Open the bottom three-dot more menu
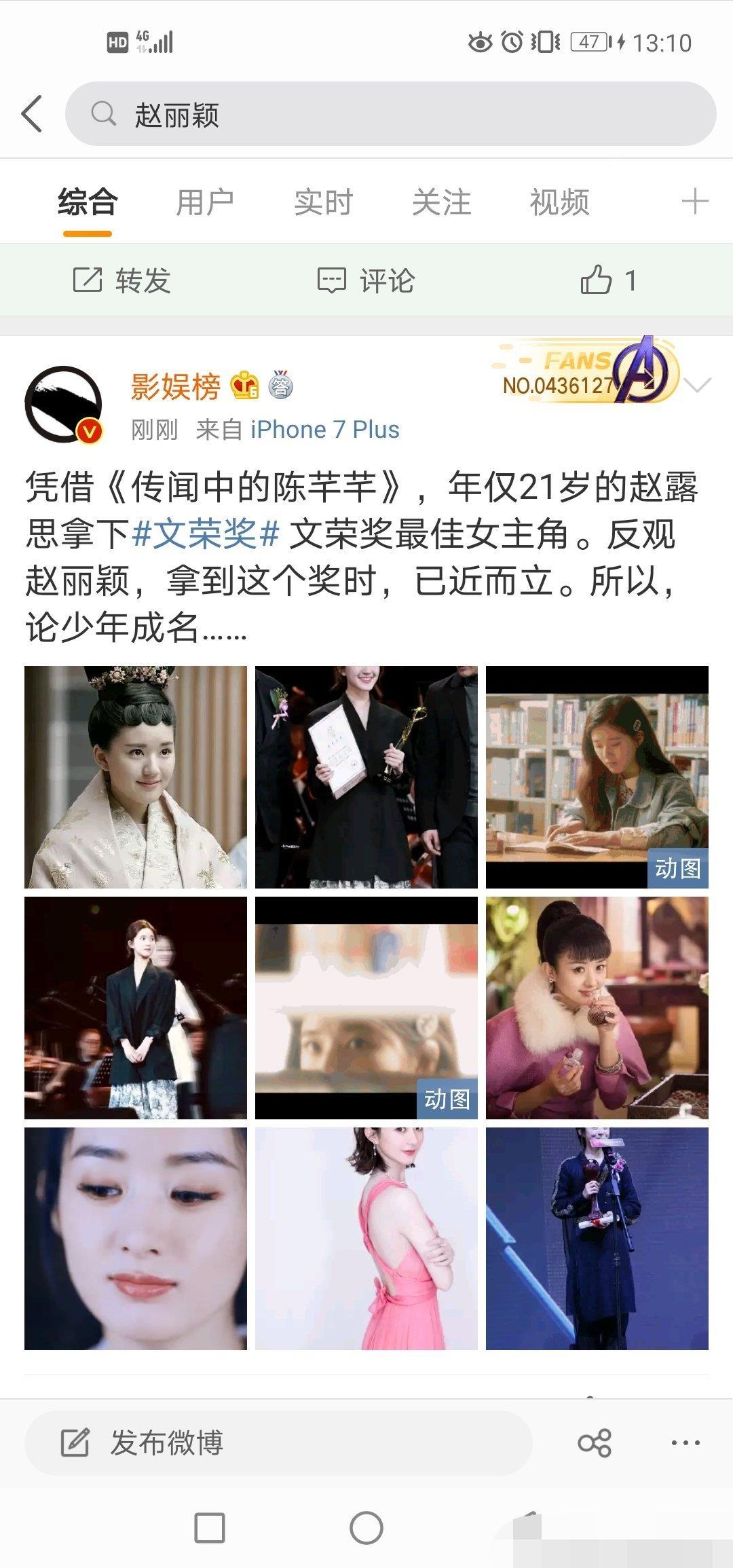The image size is (733, 1568). click(685, 1442)
